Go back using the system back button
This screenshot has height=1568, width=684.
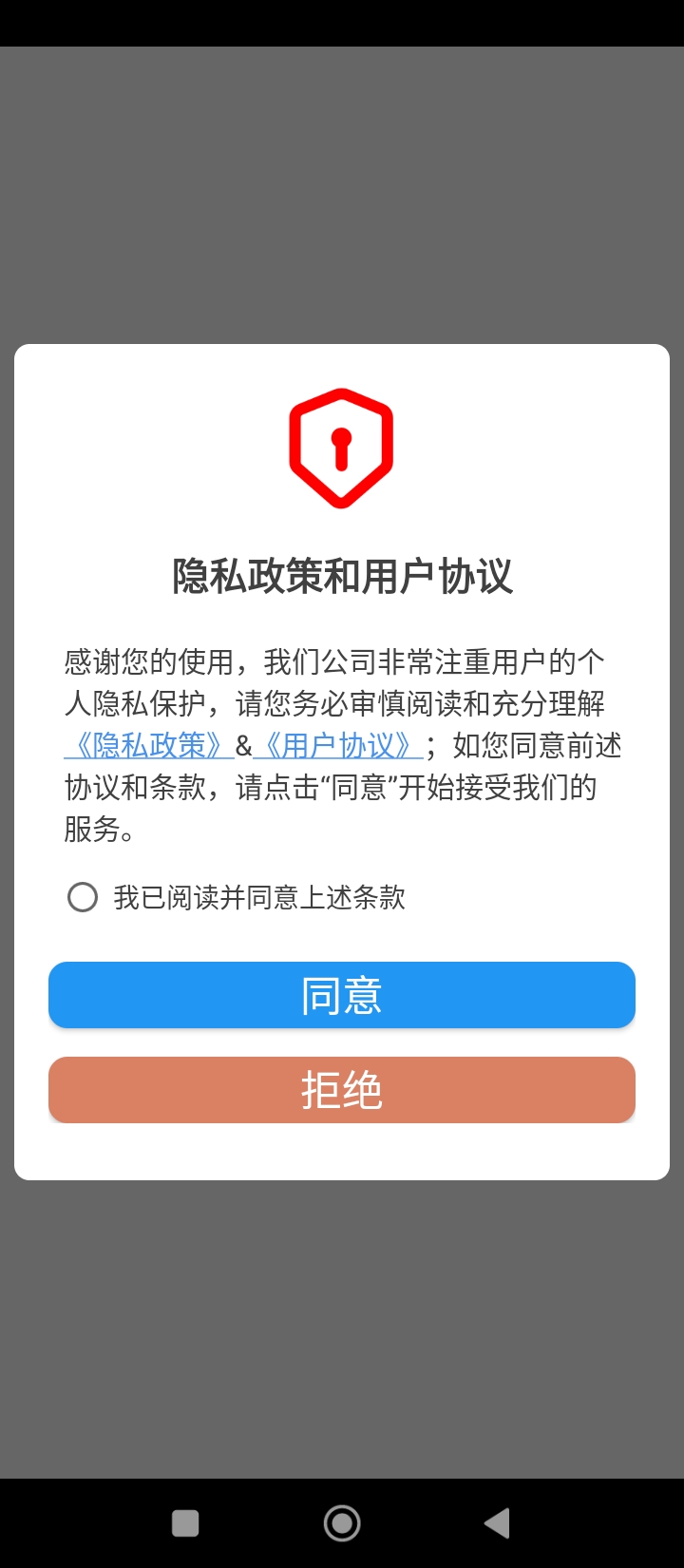(497, 1523)
